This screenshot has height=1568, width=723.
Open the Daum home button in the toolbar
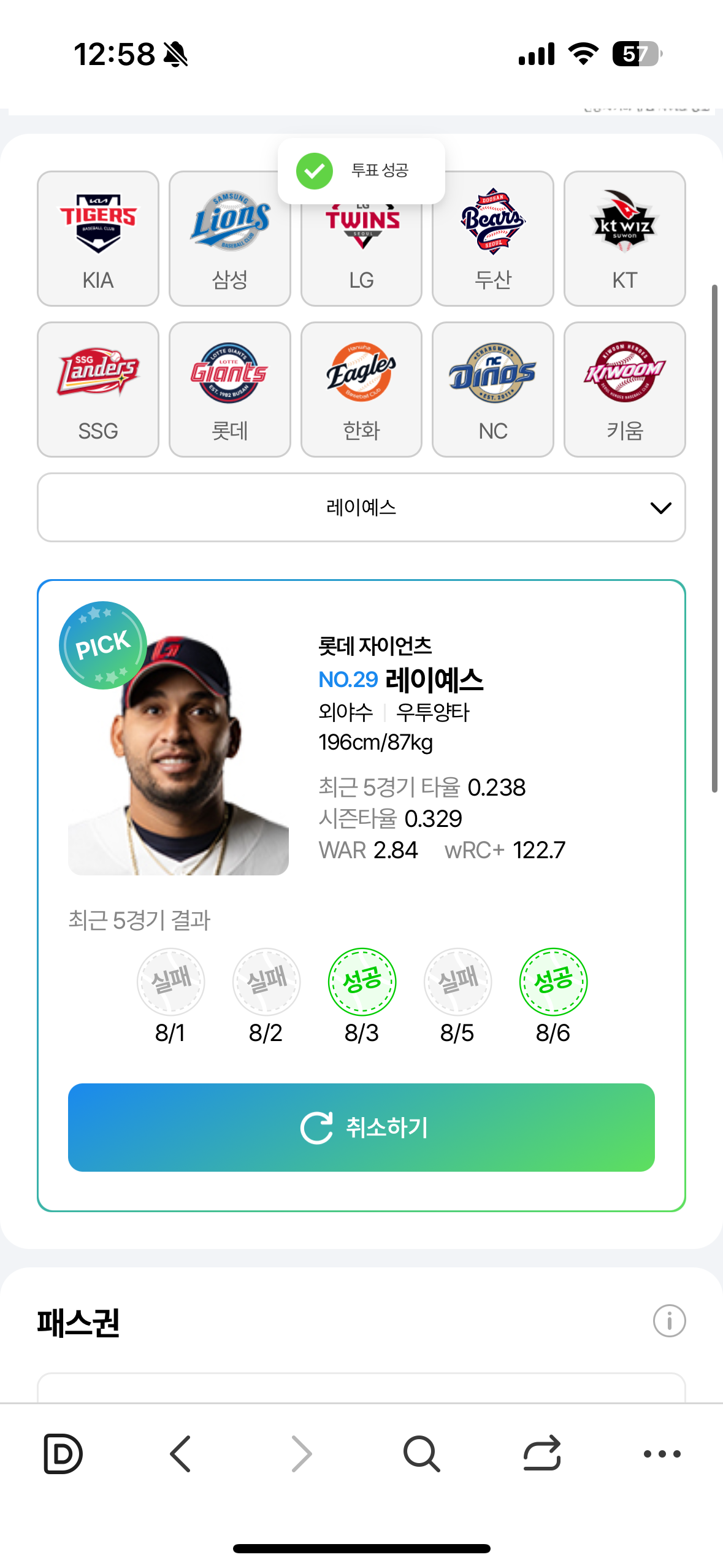[x=63, y=1453]
